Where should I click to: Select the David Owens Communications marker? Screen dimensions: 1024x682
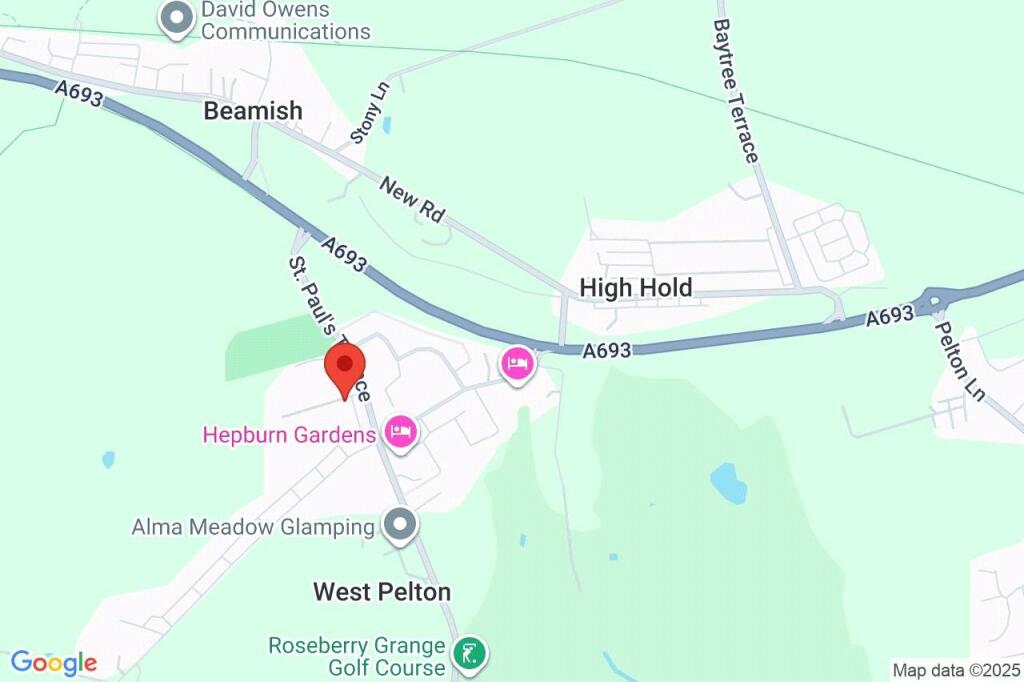coord(177,19)
